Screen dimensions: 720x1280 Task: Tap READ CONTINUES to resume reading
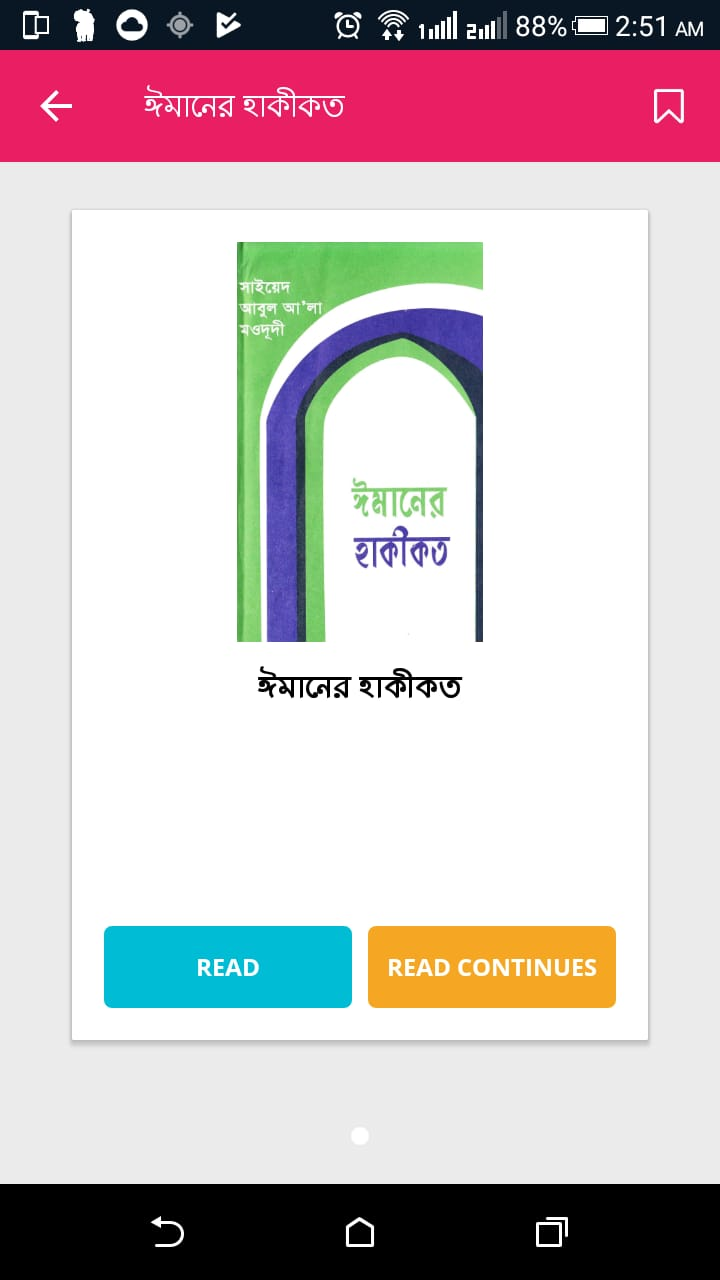point(492,967)
